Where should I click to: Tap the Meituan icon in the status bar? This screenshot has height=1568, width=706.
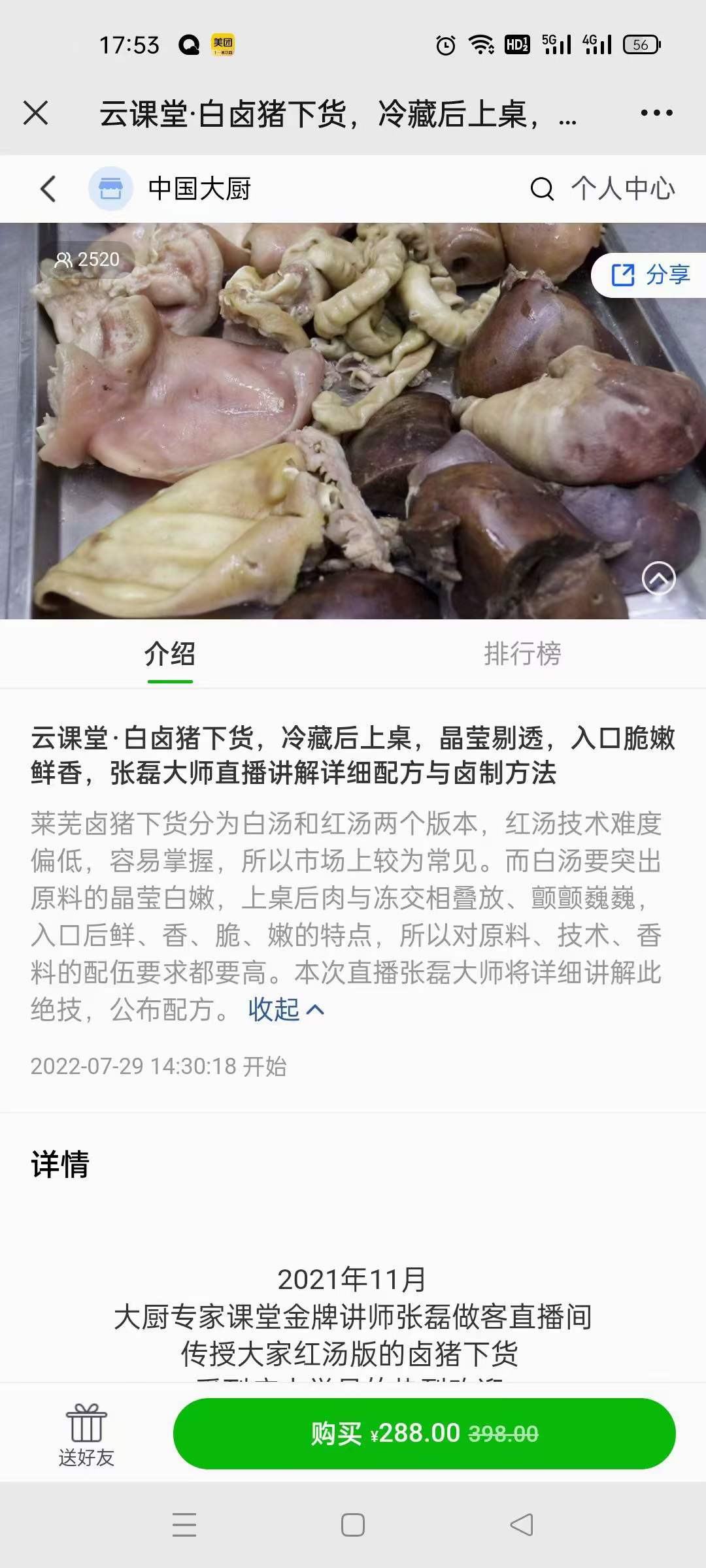click(x=222, y=44)
